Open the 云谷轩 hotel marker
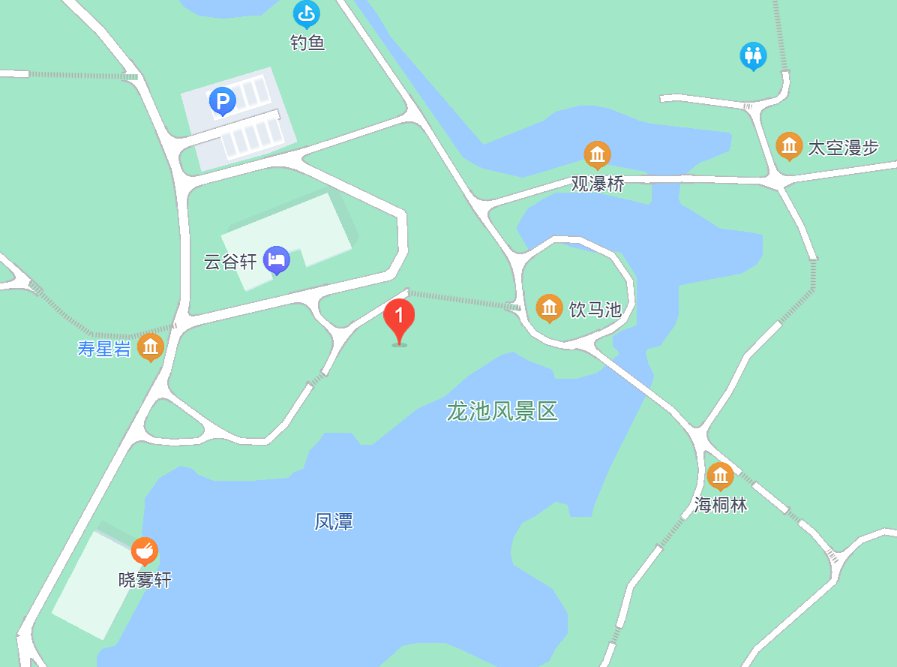Screen dimensions: 897x667 tap(277, 262)
